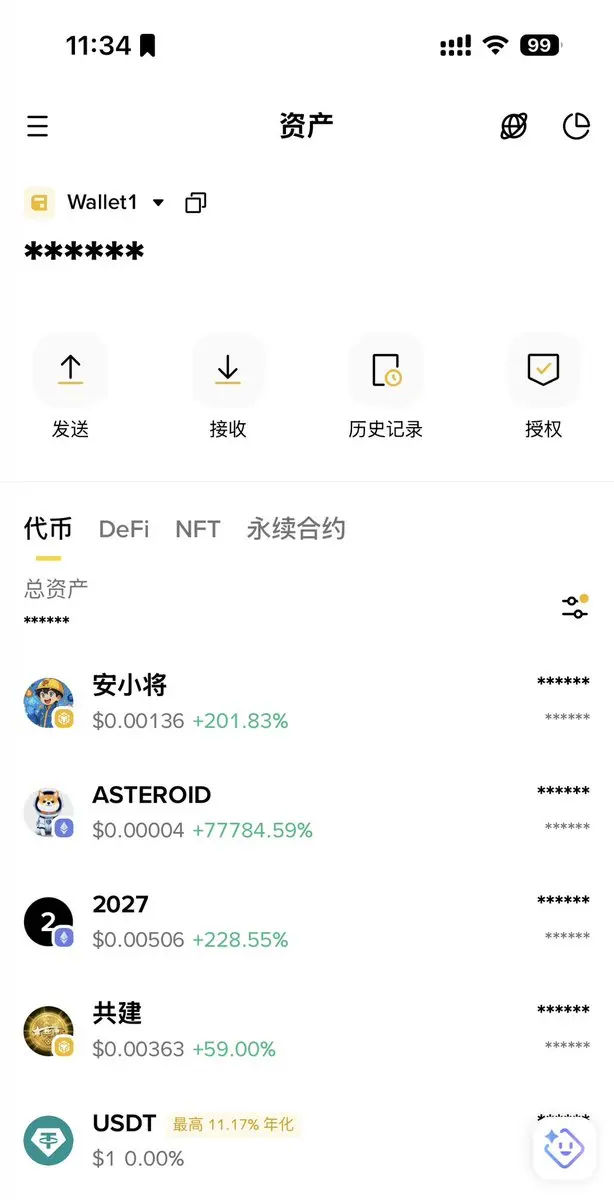Copy the Wallet1 address
This screenshot has width=614, height=1200.
(196, 203)
